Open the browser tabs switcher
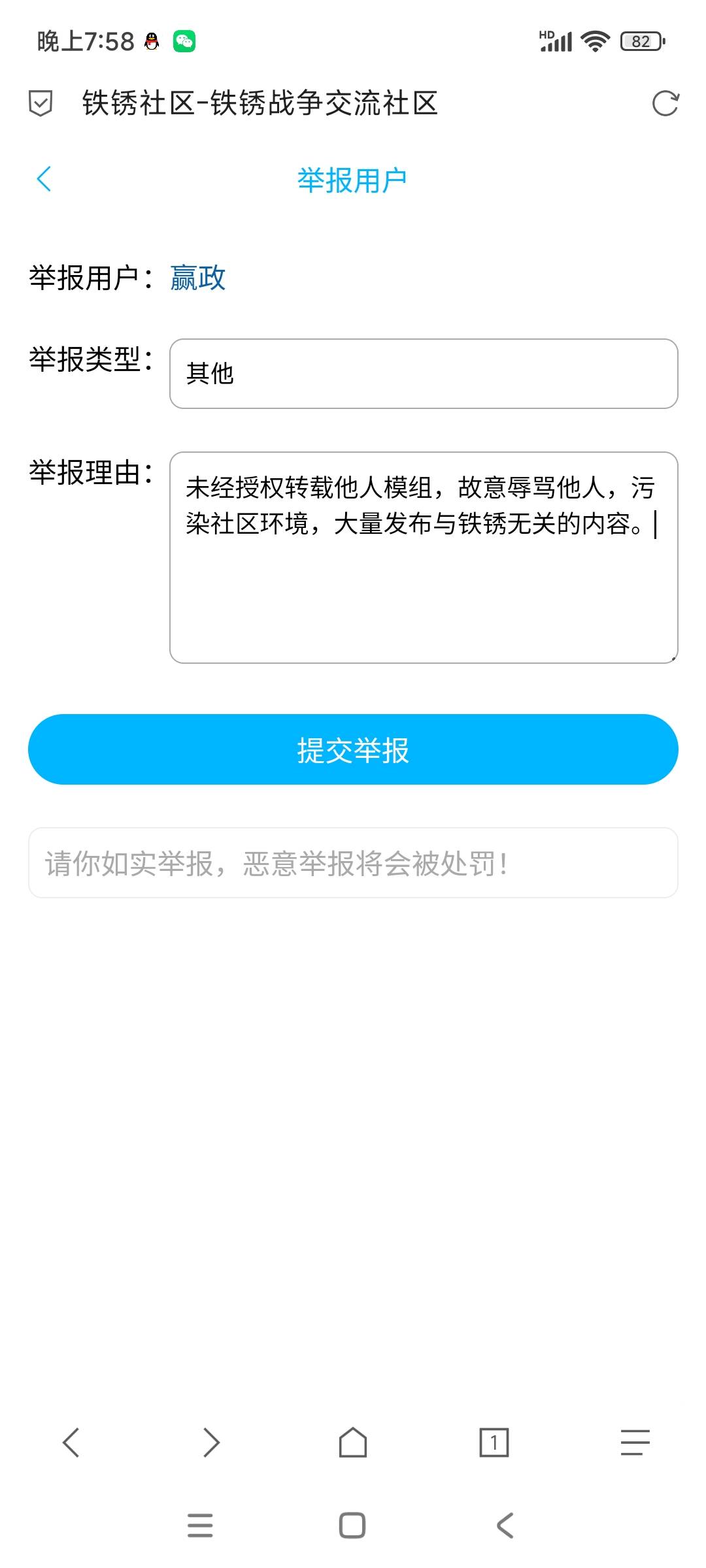The width and height of the screenshot is (706, 1568). pos(494,1442)
